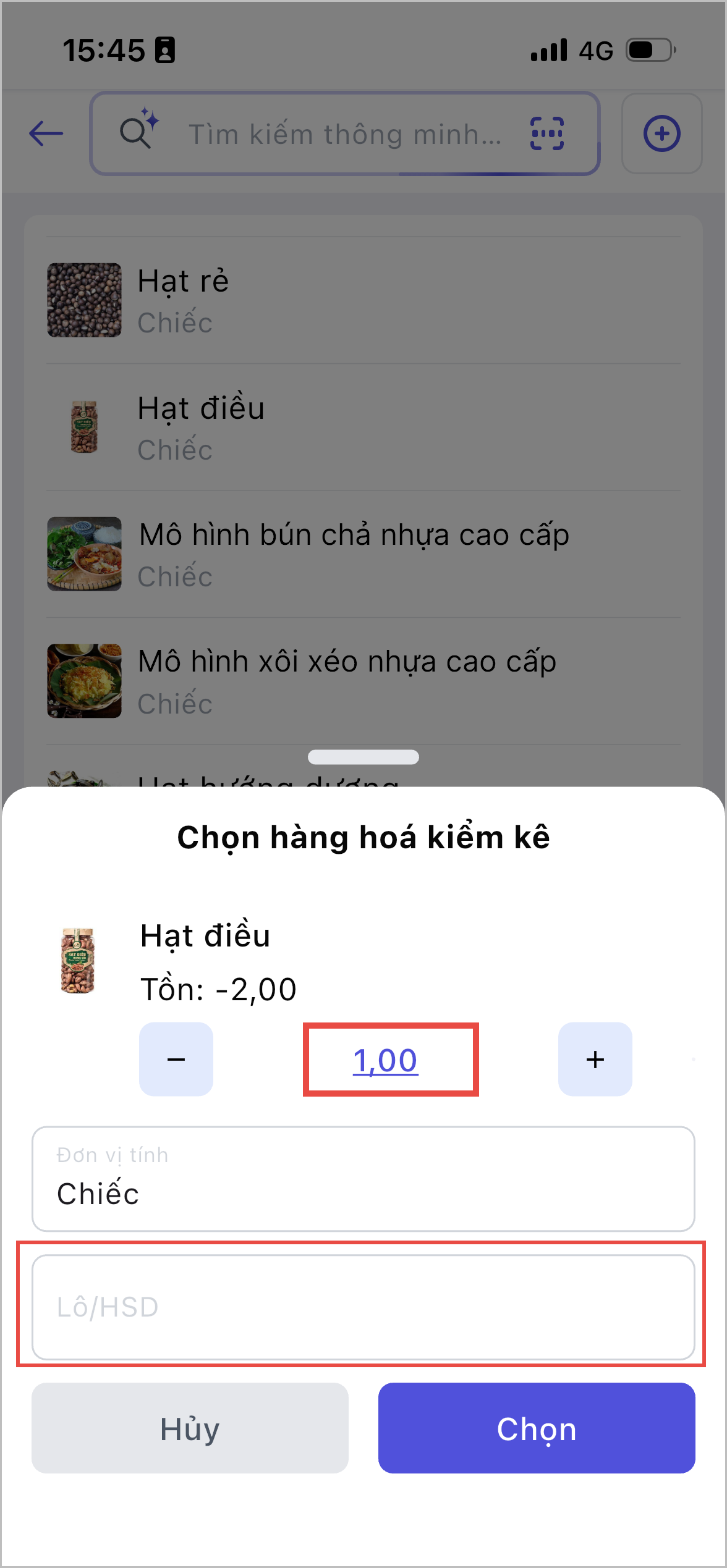Confirm selection with Chọn button
727x1568 pixels.
[x=537, y=1428]
